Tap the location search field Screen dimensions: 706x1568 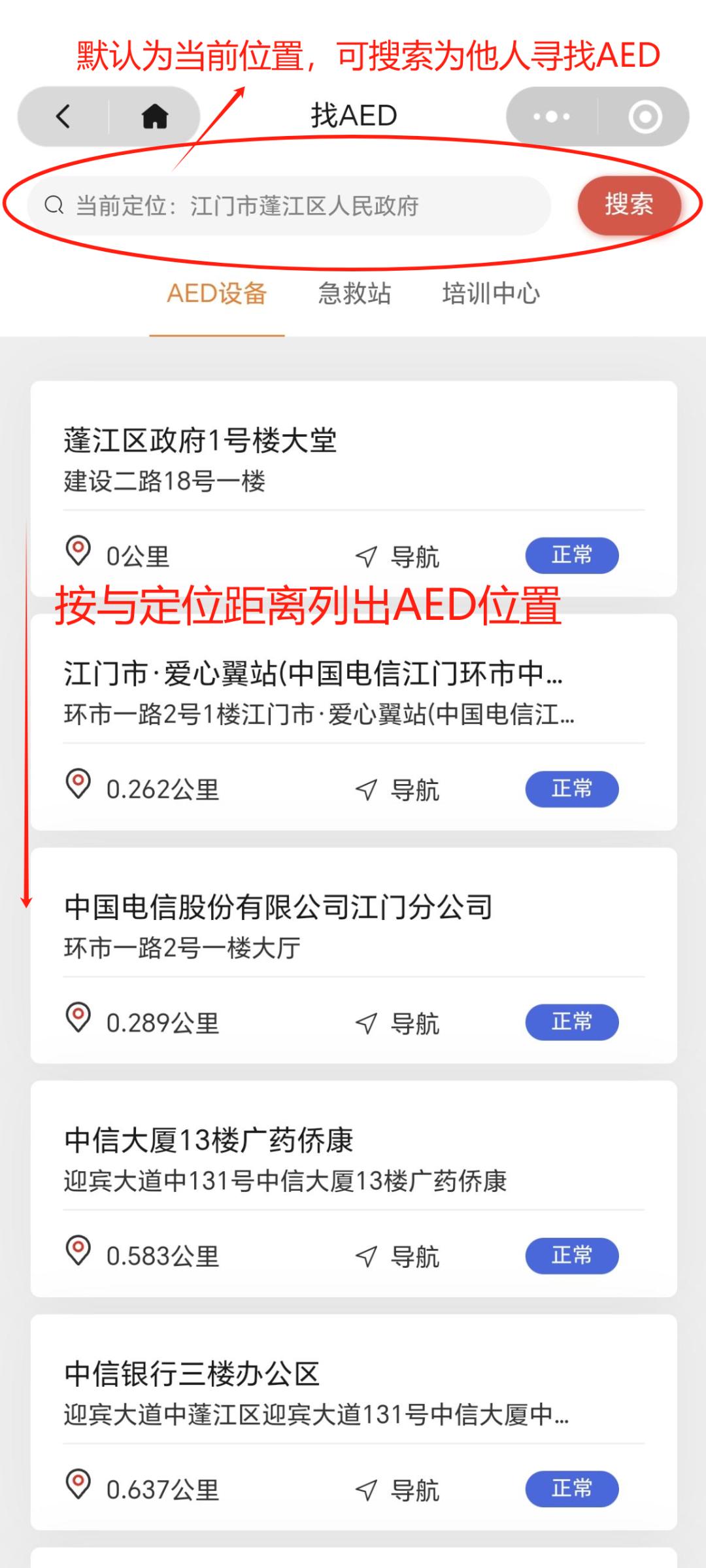coord(288,206)
